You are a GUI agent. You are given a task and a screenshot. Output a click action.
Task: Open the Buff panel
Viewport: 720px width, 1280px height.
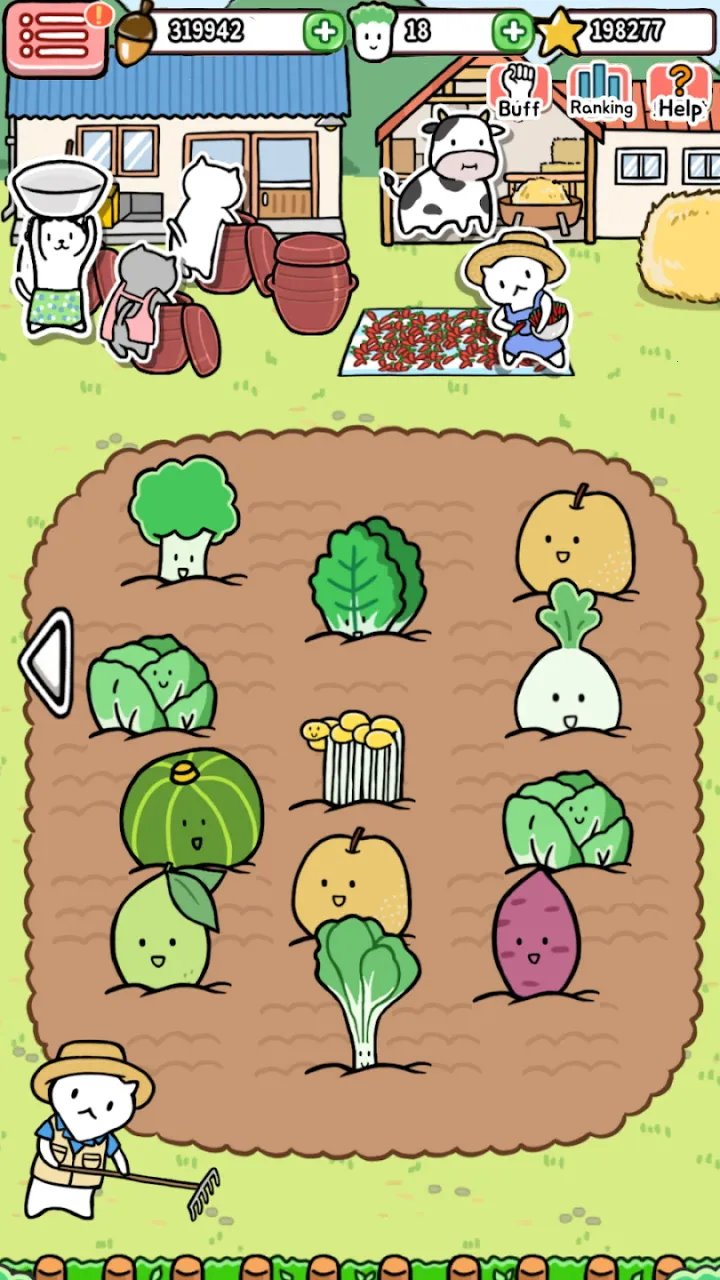pyautogui.click(x=519, y=92)
